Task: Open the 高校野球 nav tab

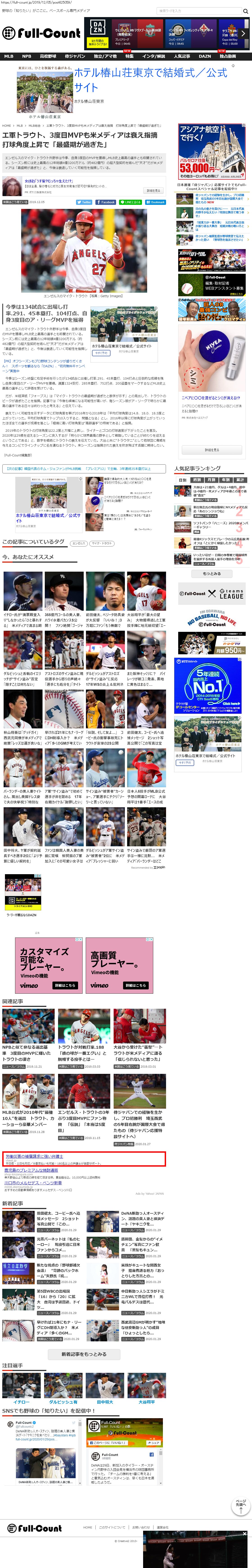Action: click(48, 56)
